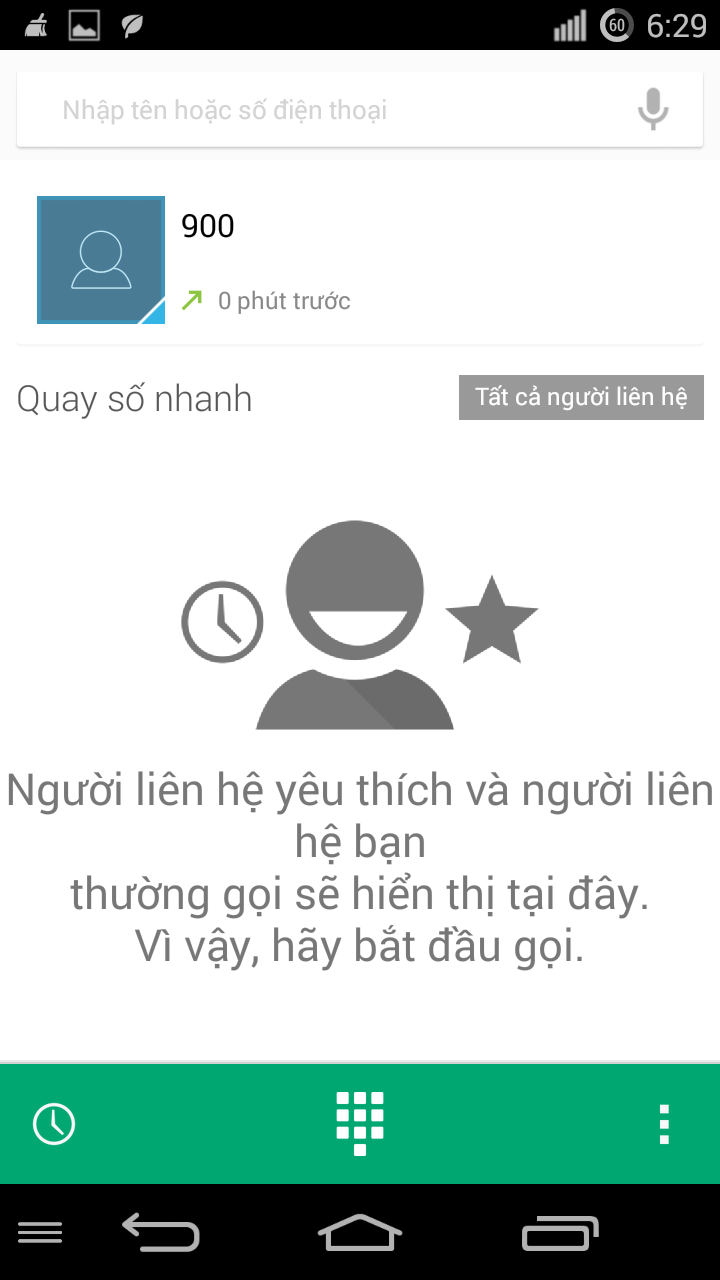
Task: Open the call history clock icon
Action: point(54,1123)
